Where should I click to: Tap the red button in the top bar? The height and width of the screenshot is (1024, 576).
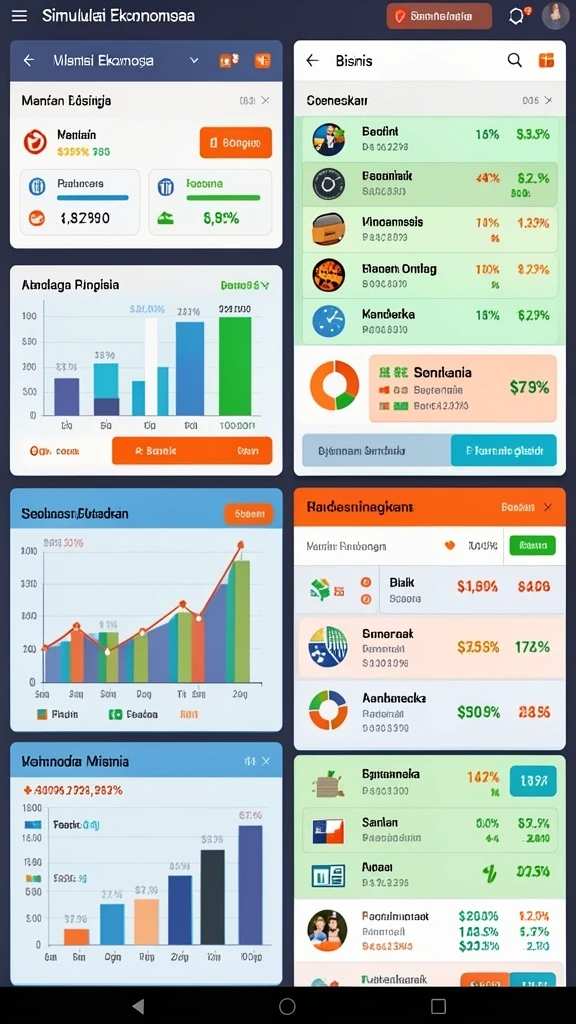tap(439, 16)
